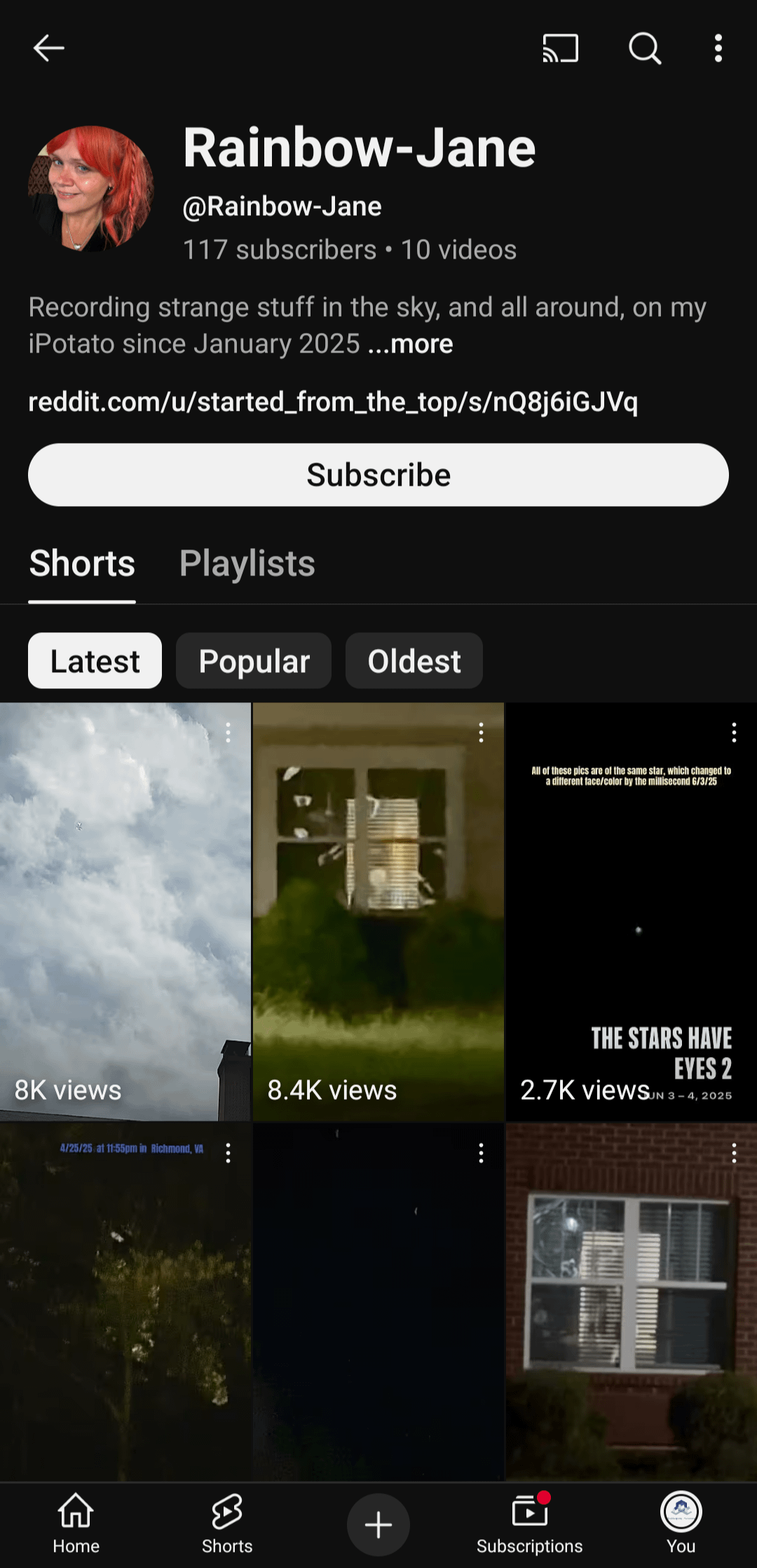Select the Latest filter chip
Viewport: 757px width, 1568px height.
95,661
